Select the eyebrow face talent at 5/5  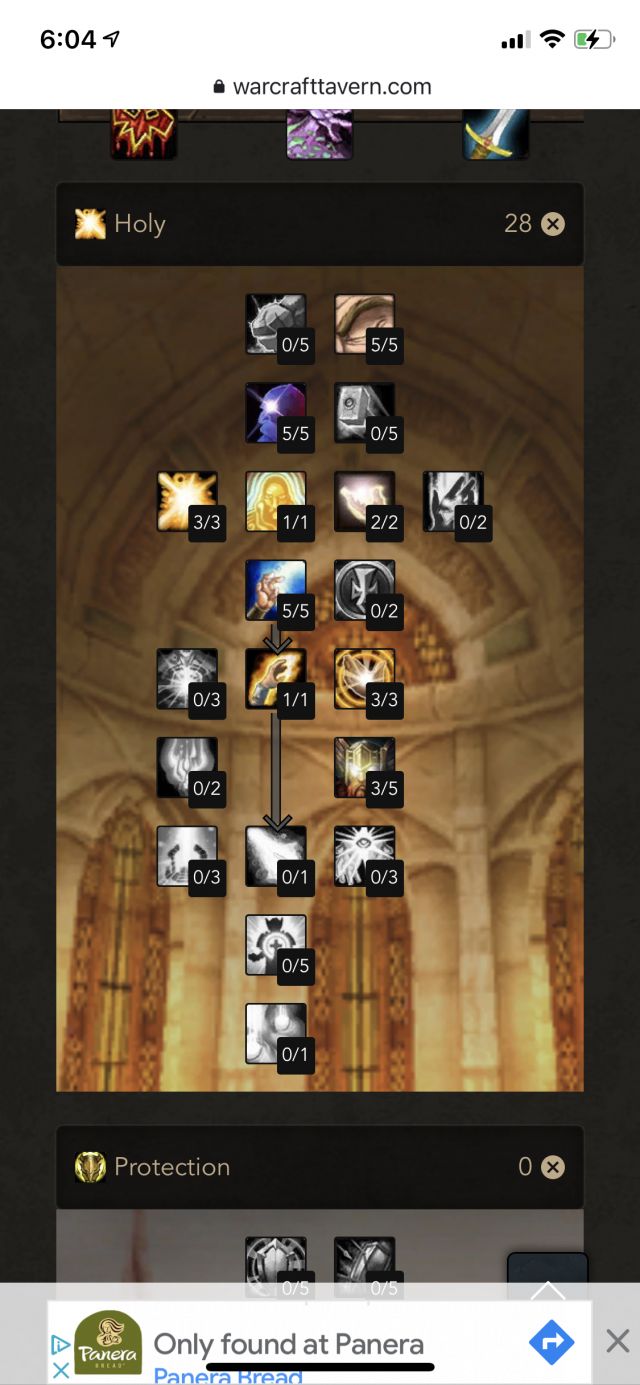tap(365, 324)
